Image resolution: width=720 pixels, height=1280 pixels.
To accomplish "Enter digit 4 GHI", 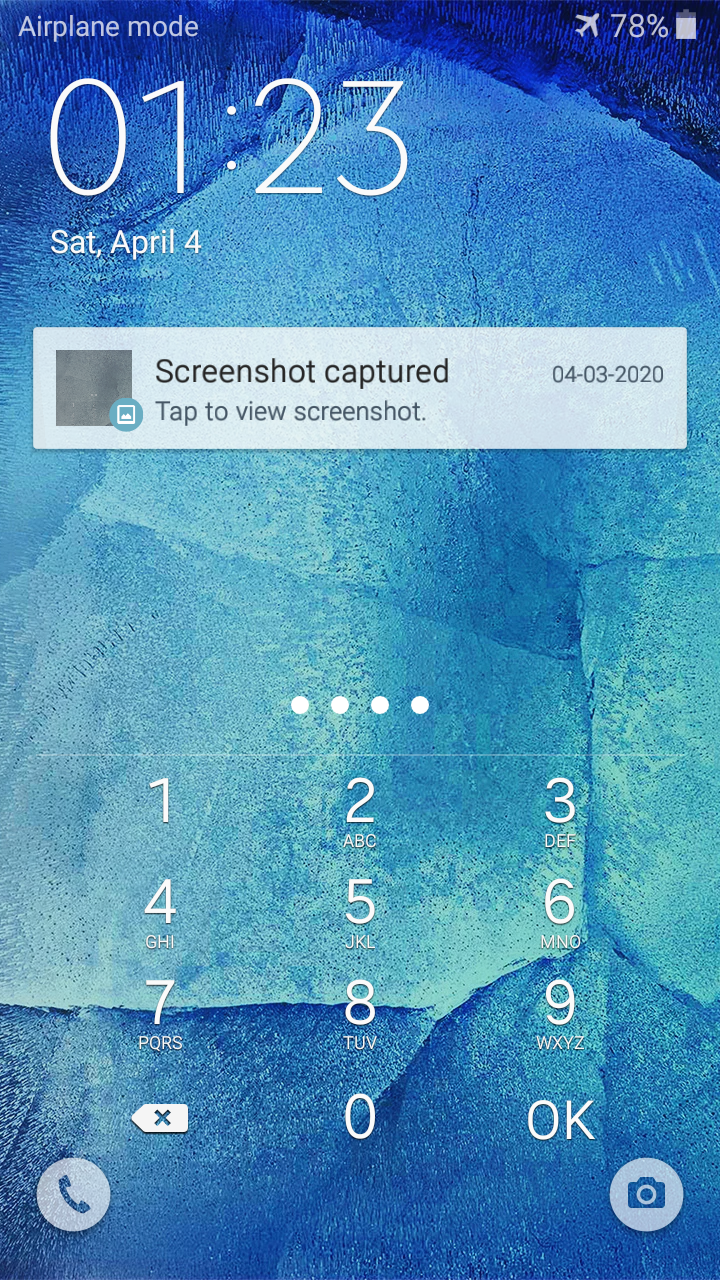I will (160, 910).
